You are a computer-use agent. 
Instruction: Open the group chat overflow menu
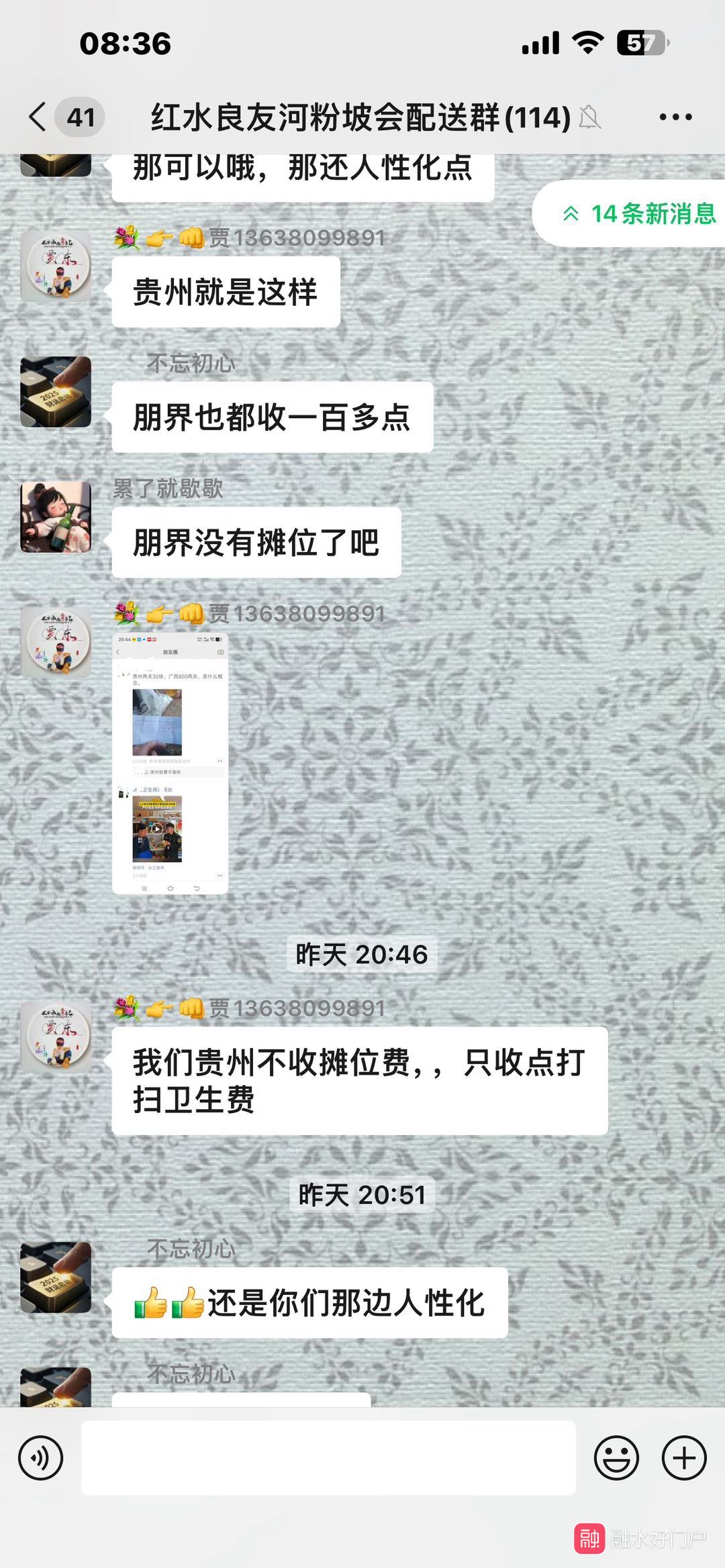click(675, 117)
